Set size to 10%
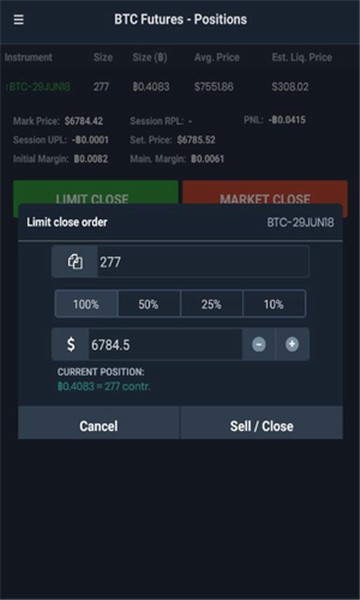 (x=274, y=304)
